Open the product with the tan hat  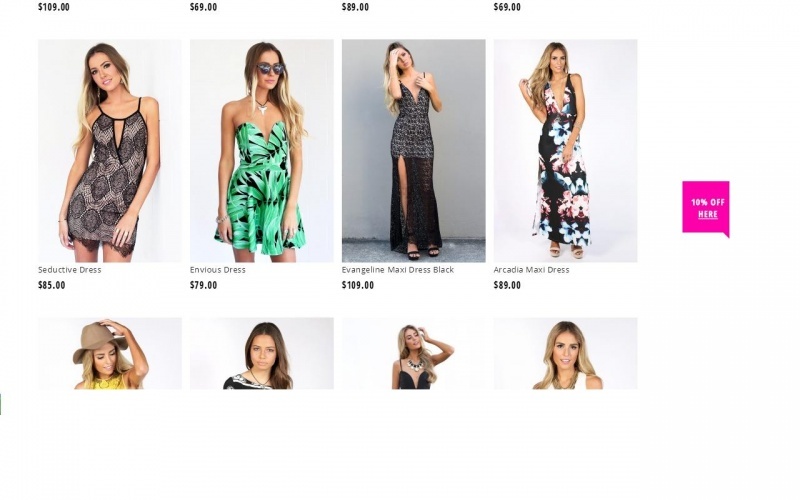[110, 354]
